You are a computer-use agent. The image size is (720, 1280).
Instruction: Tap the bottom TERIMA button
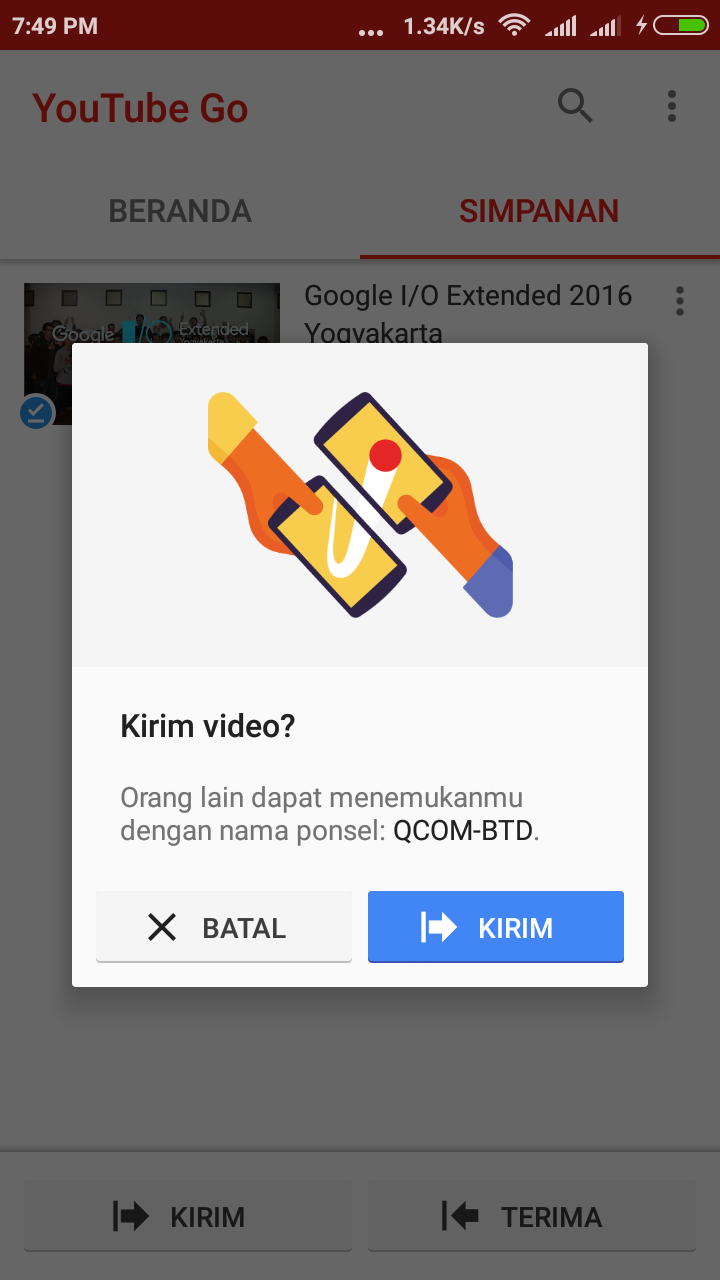click(532, 1216)
